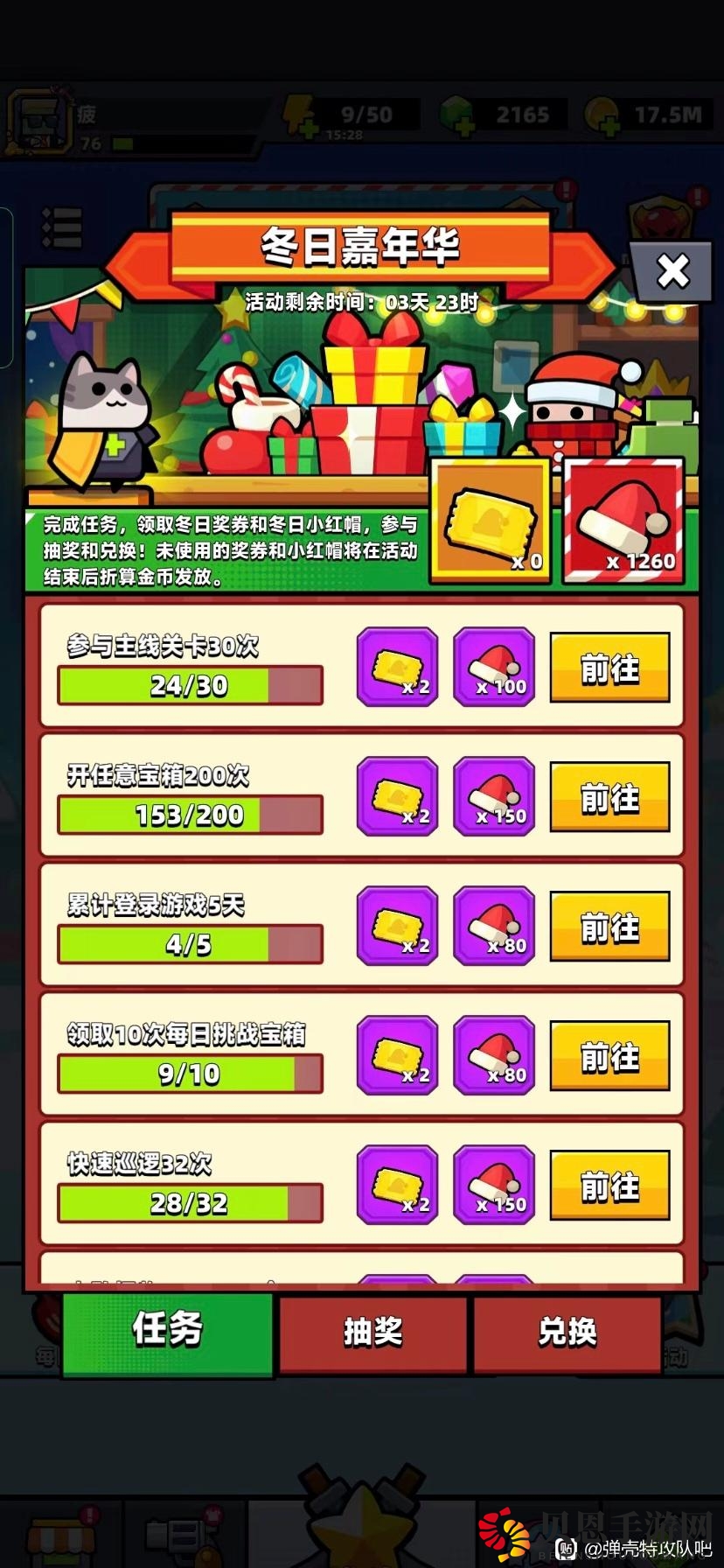Go to the 领取10次每日挑战宝箱 task
This screenshot has width=724, height=1568.
(x=609, y=1056)
